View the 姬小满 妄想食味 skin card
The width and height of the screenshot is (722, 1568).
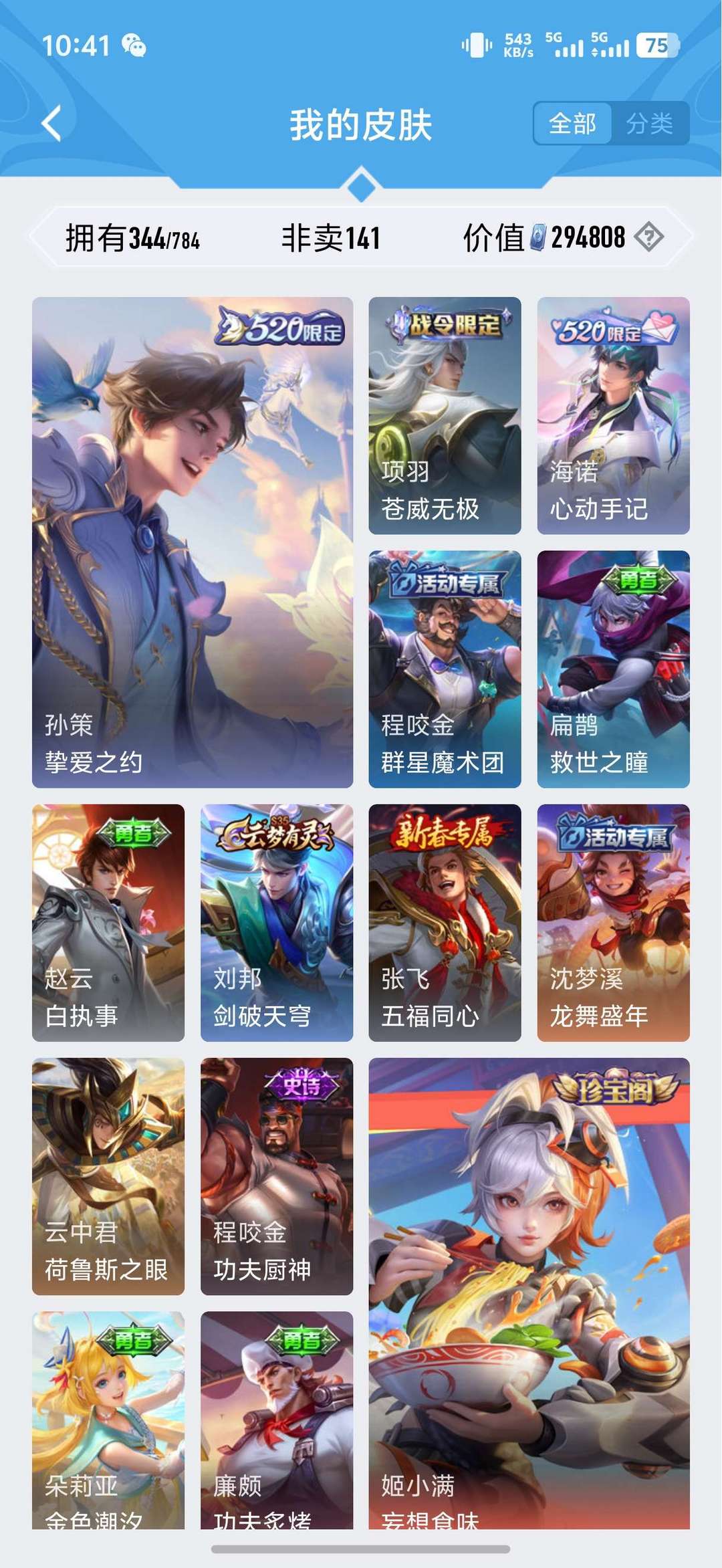click(529, 1293)
